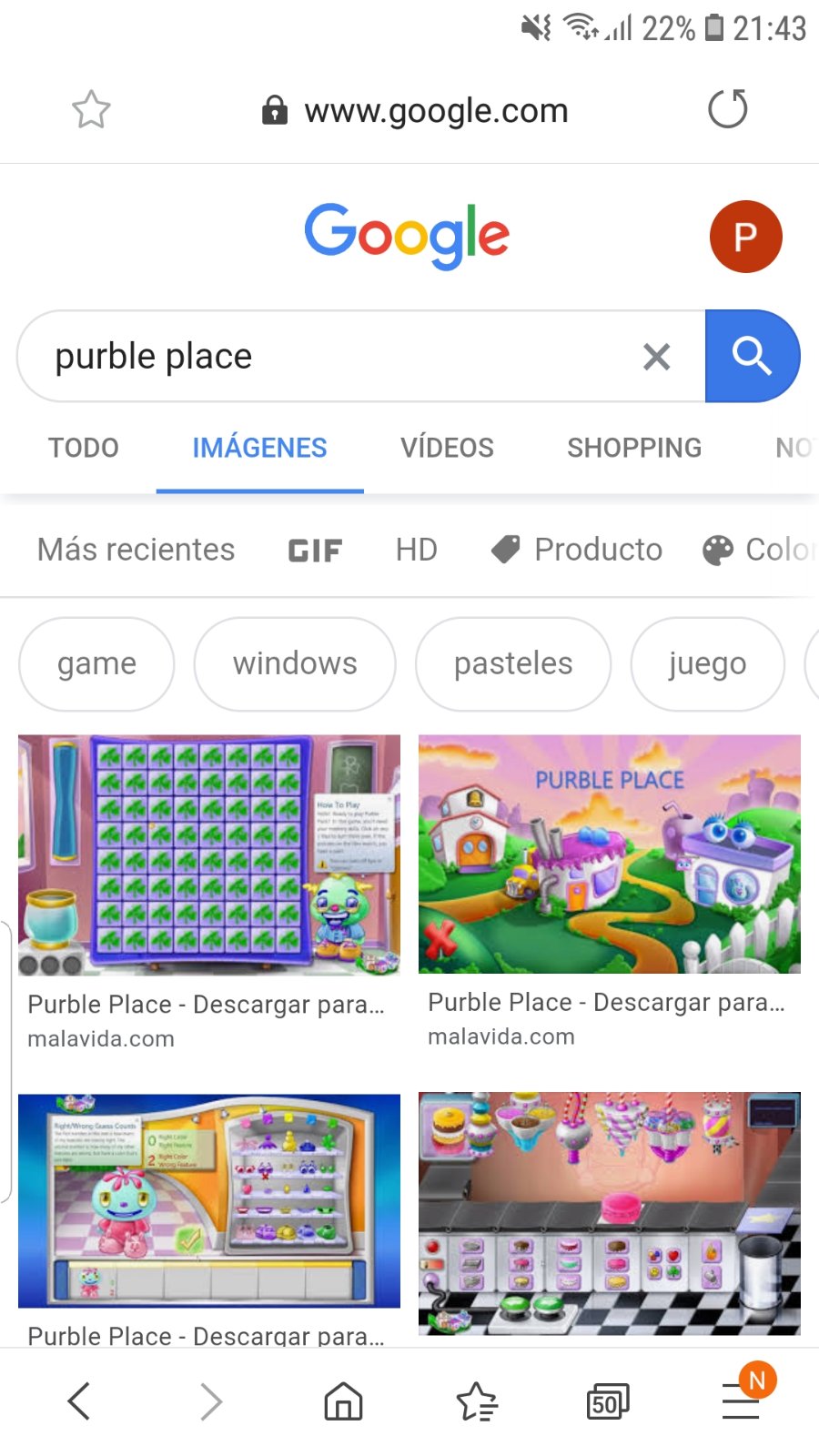Open the Google account profile avatar
Viewport: 819px width, 1456px height.
[745, 237]
